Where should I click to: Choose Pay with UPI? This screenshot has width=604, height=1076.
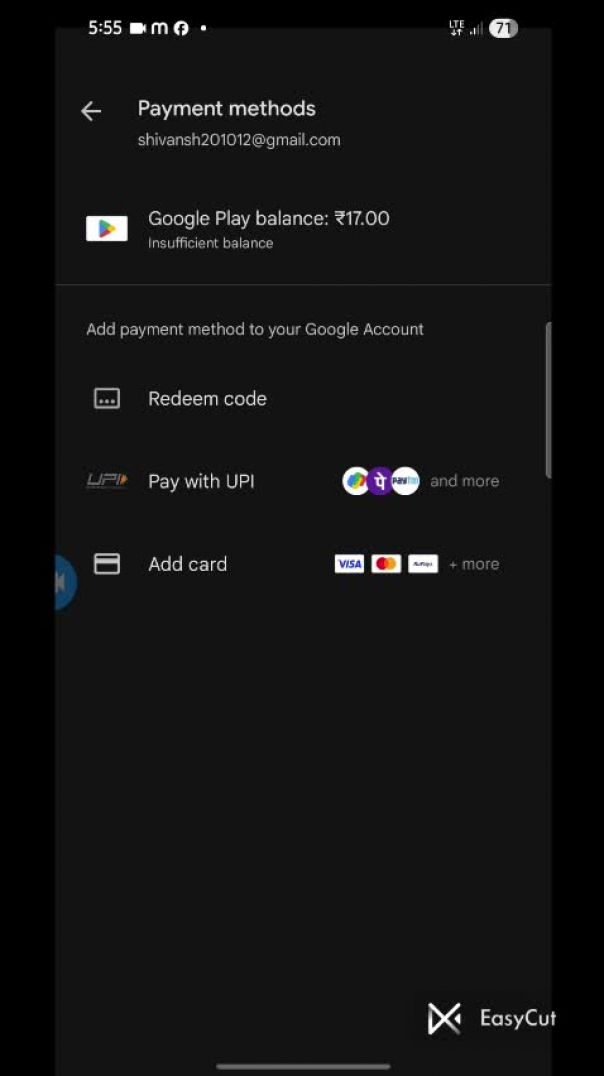201,482
